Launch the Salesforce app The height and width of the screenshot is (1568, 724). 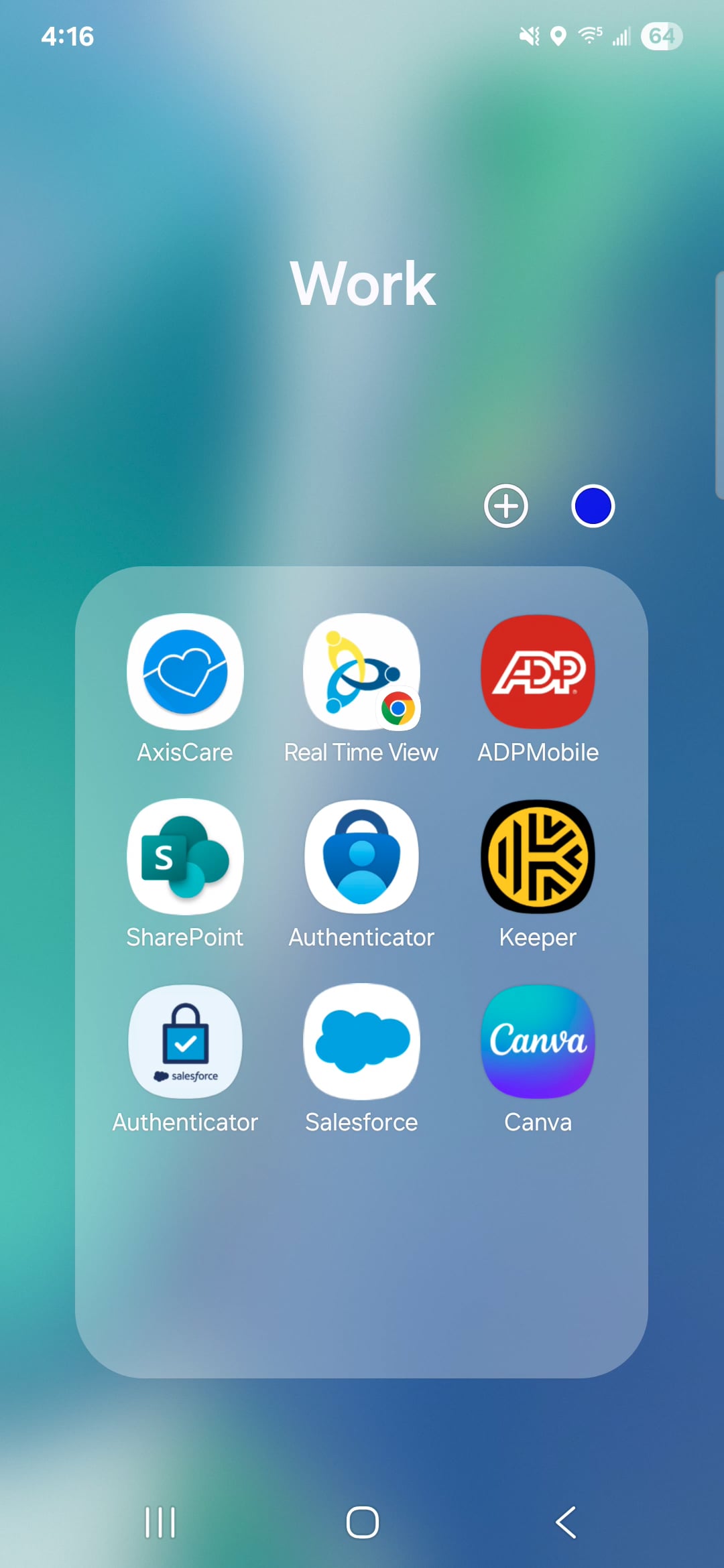pyautogui.click(x=361, y=1042)
